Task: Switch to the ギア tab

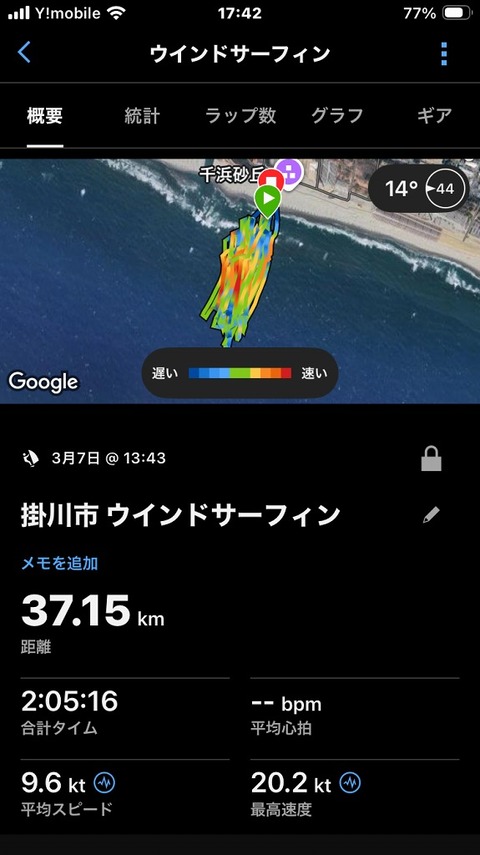Action: (434, 116)
